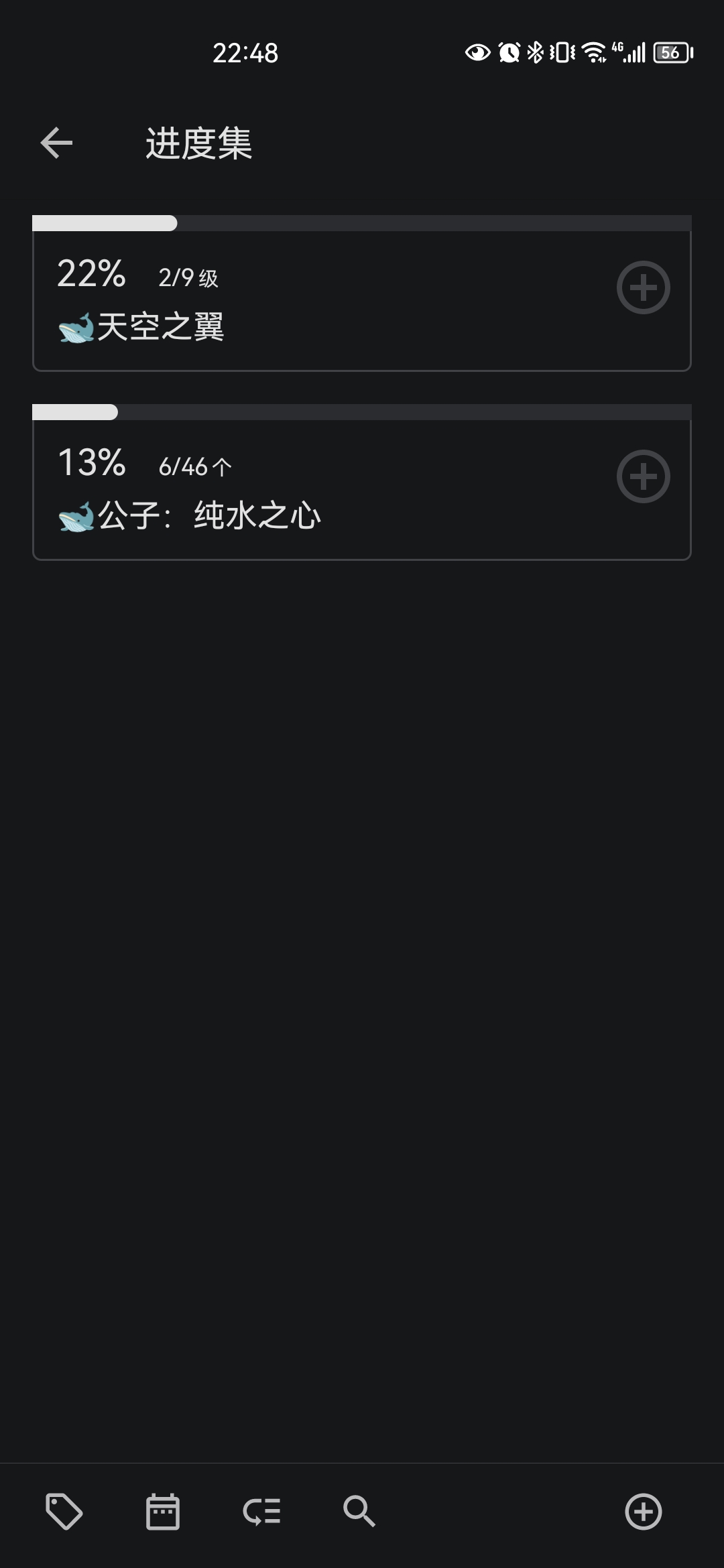Open the 公子：纯水之心 progress card
This screenshot has width=724, height=1568.
[x=322, y=491]
